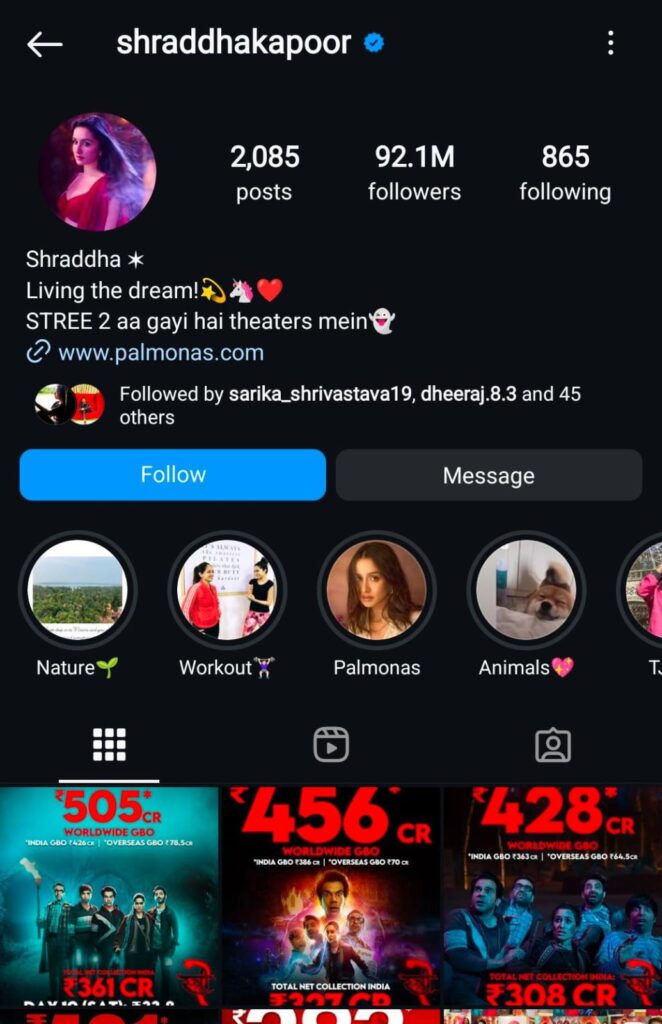Viewport: 662px width, 1024px height.
Task: Open the Palmonas story highlight
Action: [x=377, y=590]
